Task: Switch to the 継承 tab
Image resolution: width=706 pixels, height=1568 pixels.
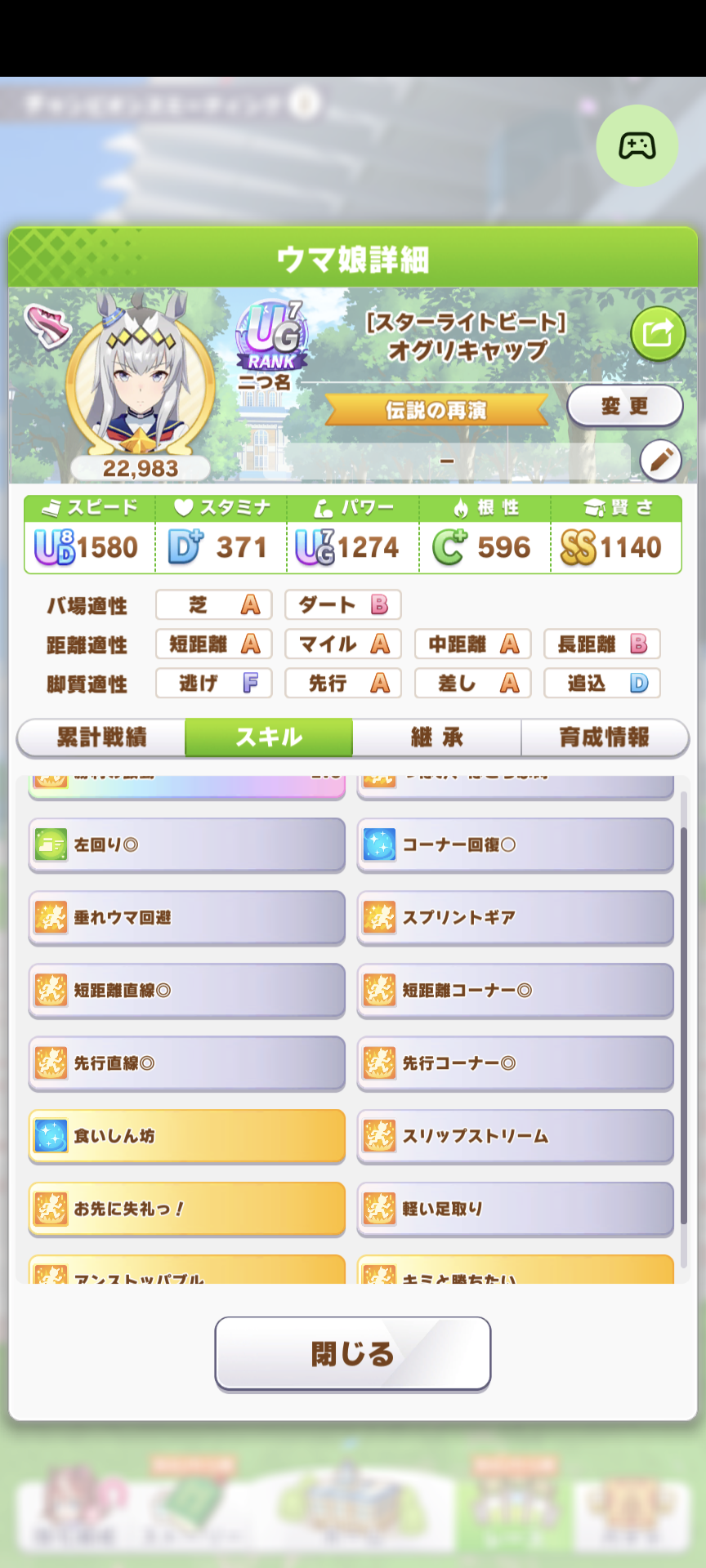Action: [436, 737]
